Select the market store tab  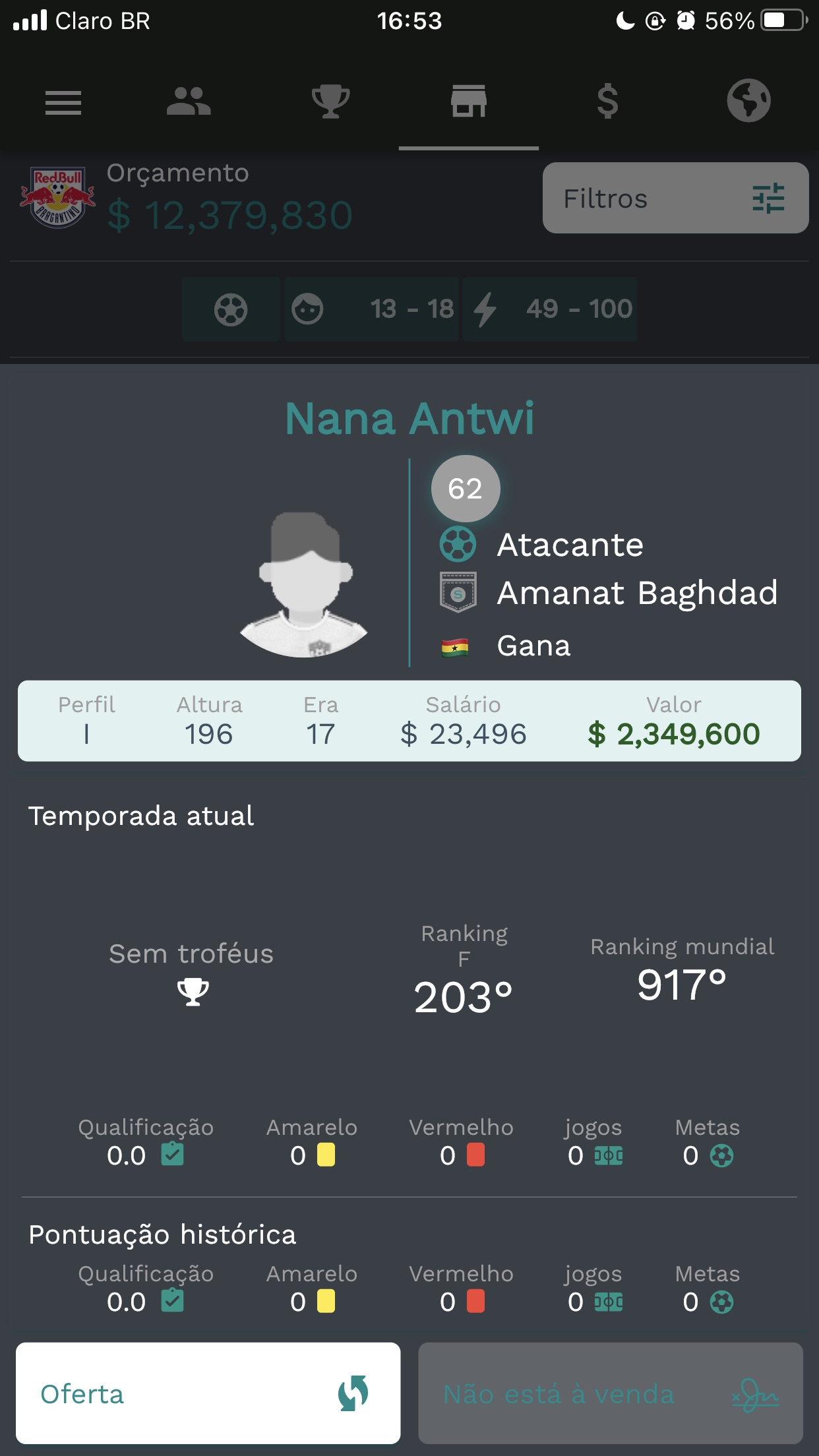tap(469, 102)
